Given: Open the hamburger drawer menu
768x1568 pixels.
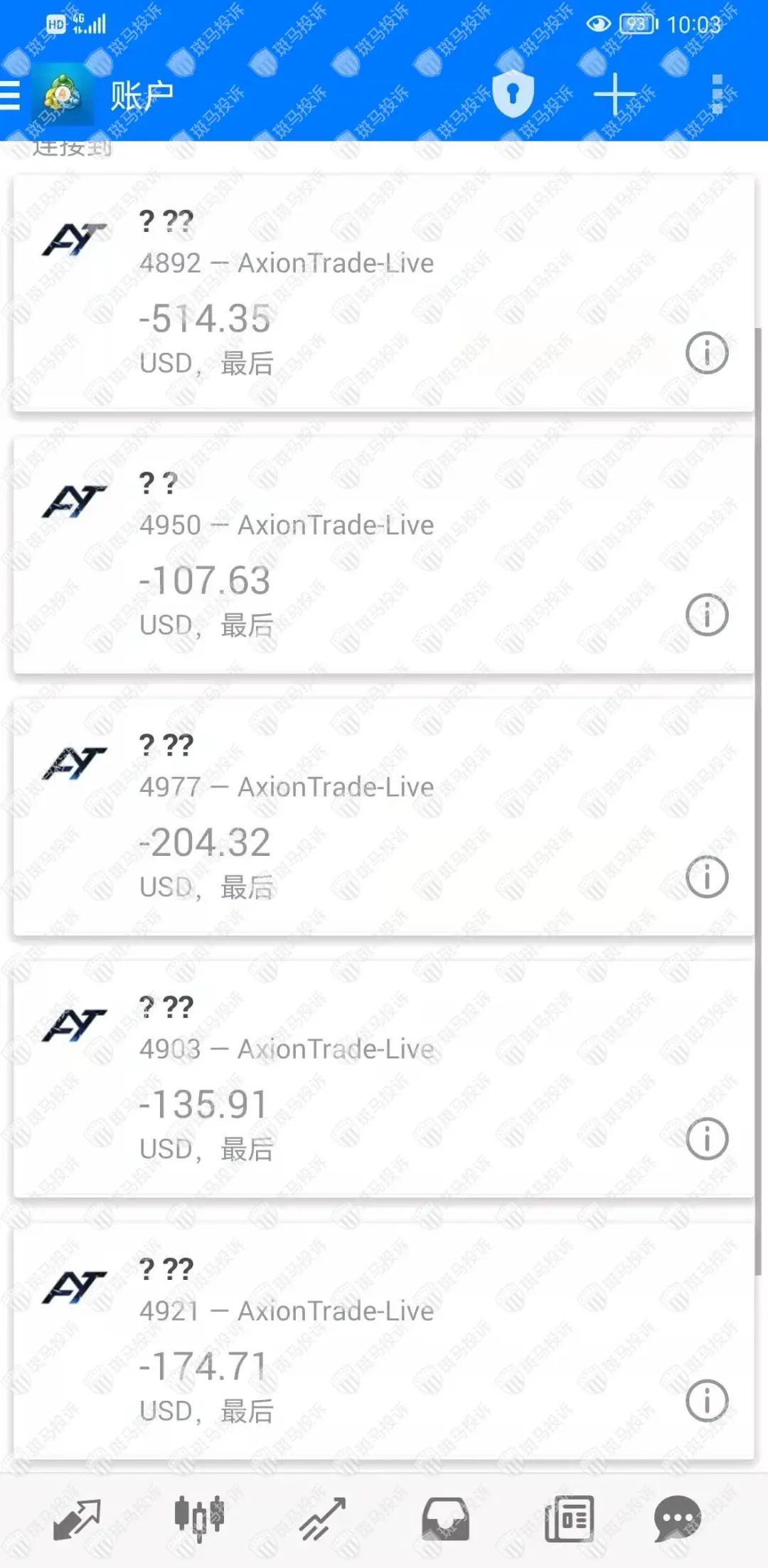Looking at the screenshot, I should coord(10,95).
